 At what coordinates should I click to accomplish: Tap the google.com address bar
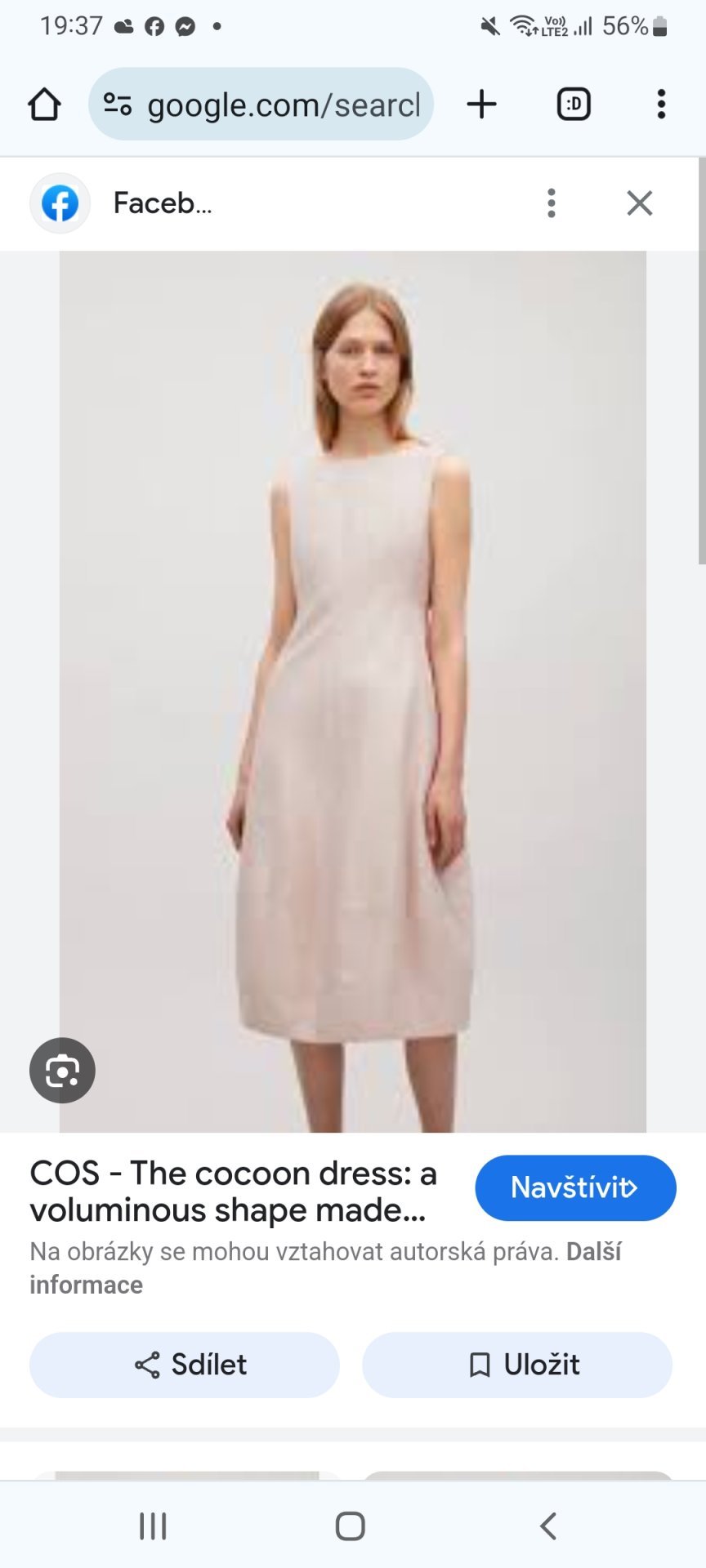click(x=261, y=105)
